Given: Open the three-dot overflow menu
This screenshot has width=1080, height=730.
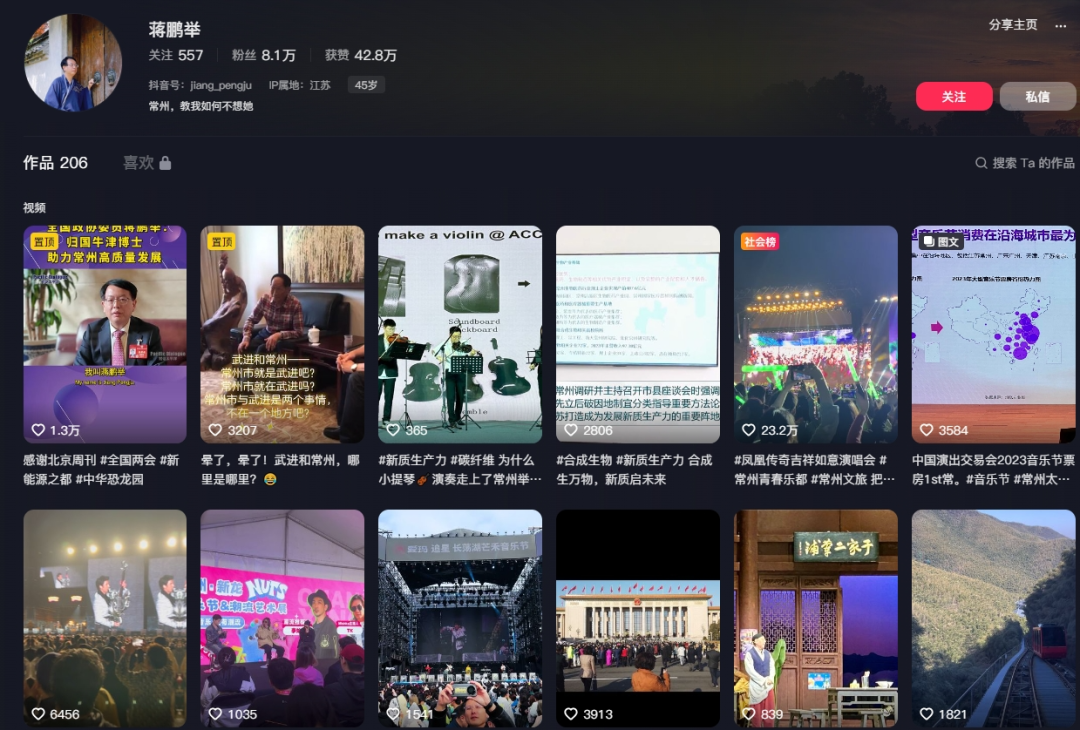Looking at the screenshot, I should click(x=1061, y=25).
